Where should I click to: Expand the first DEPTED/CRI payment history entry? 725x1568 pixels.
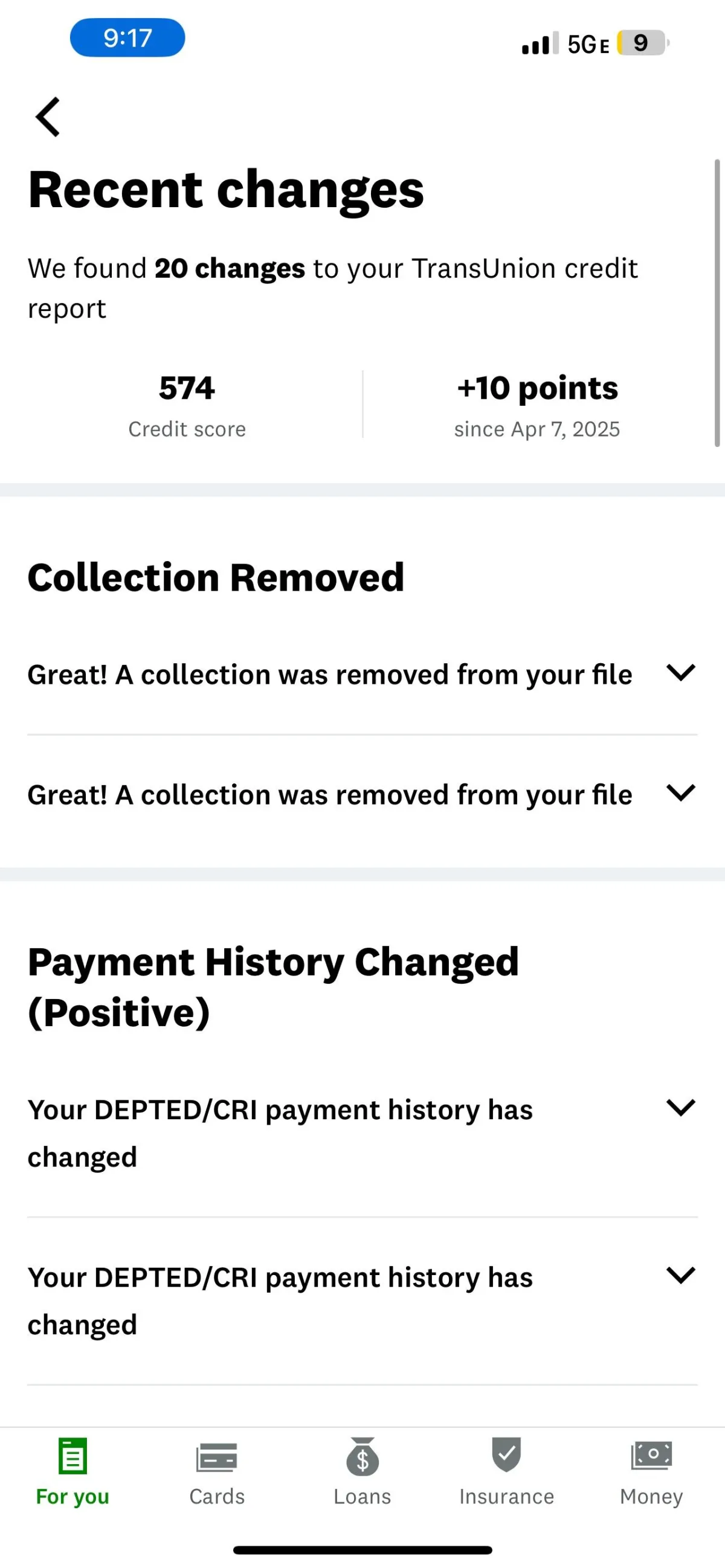pyautogui.click(x=362, y=1133)
